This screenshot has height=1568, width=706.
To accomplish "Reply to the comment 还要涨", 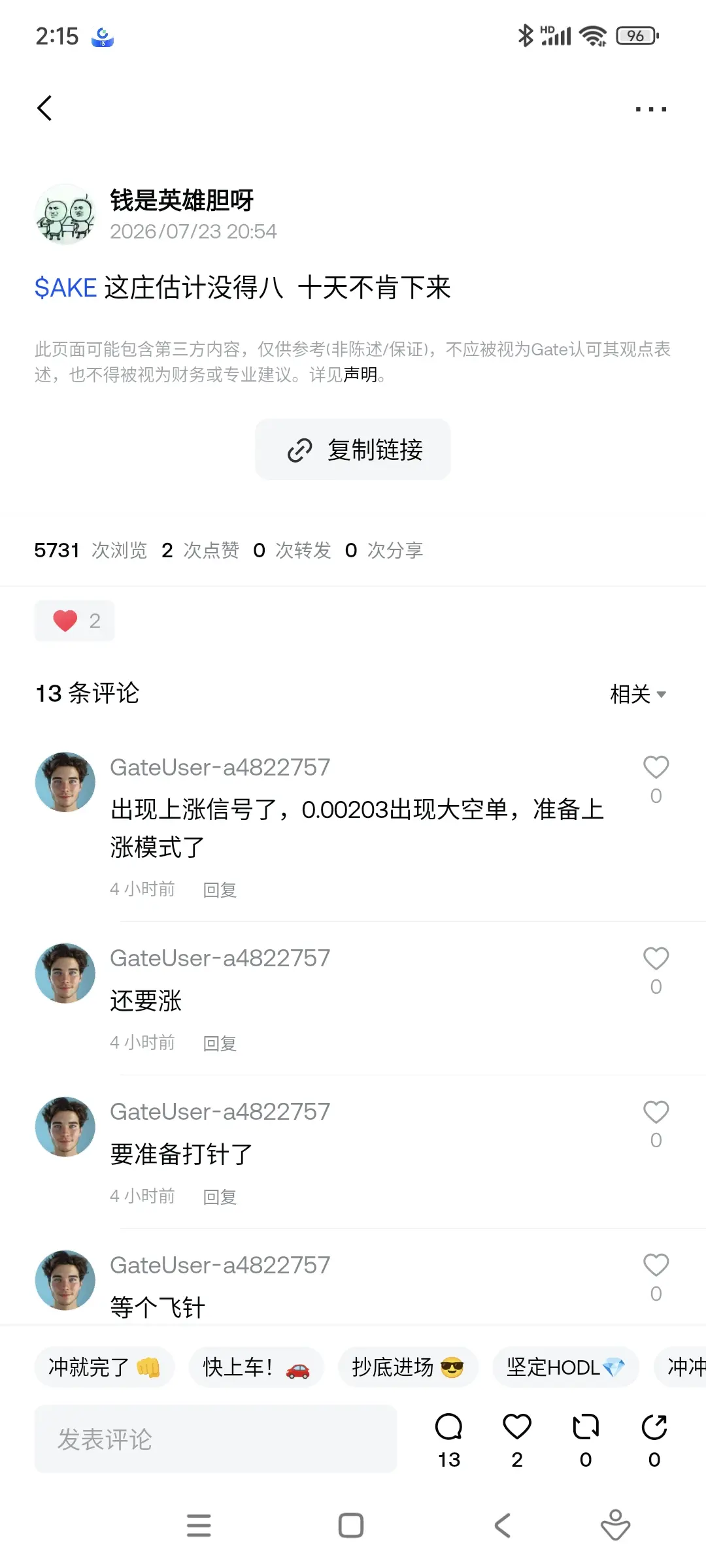I will (x=220, y=1043).
